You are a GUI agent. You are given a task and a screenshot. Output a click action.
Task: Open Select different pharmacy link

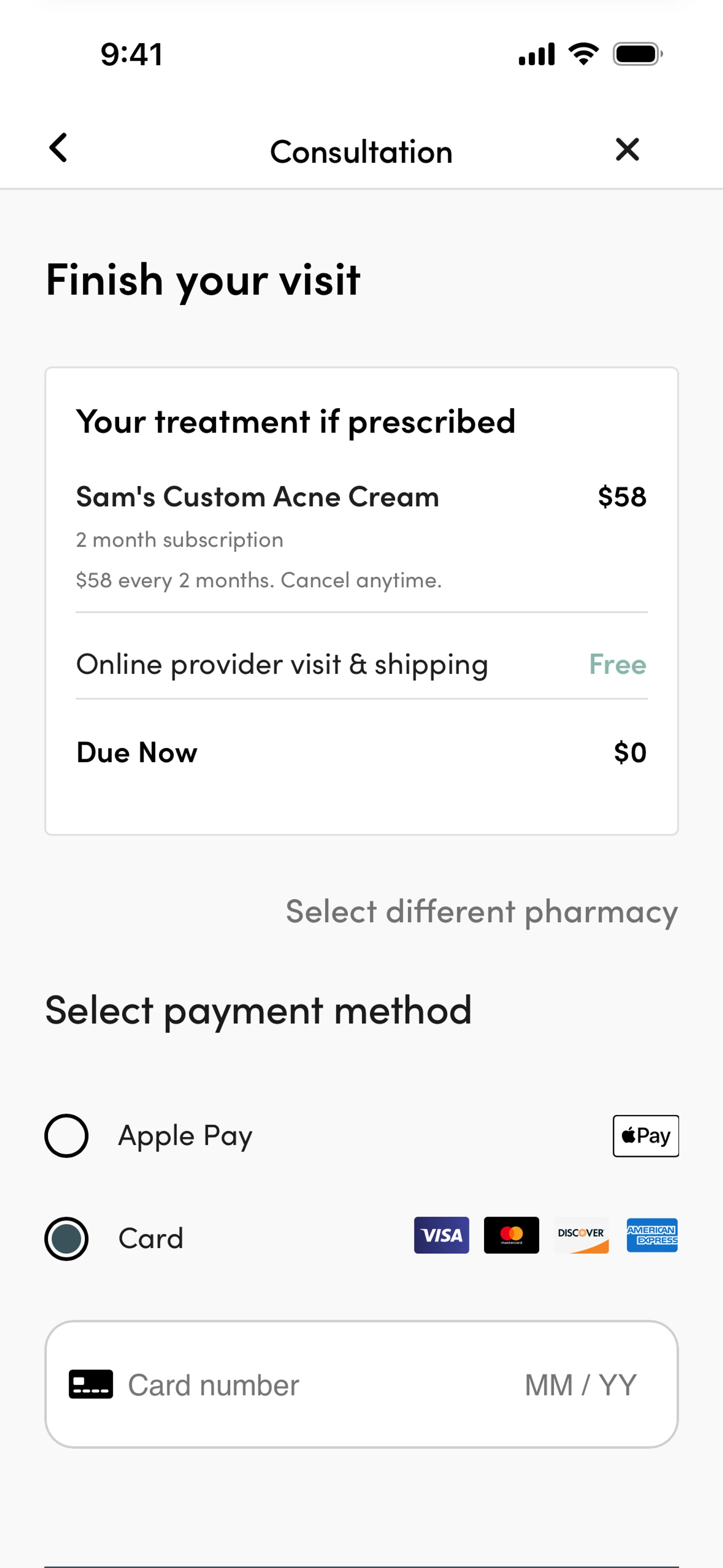tap(481, 911)
